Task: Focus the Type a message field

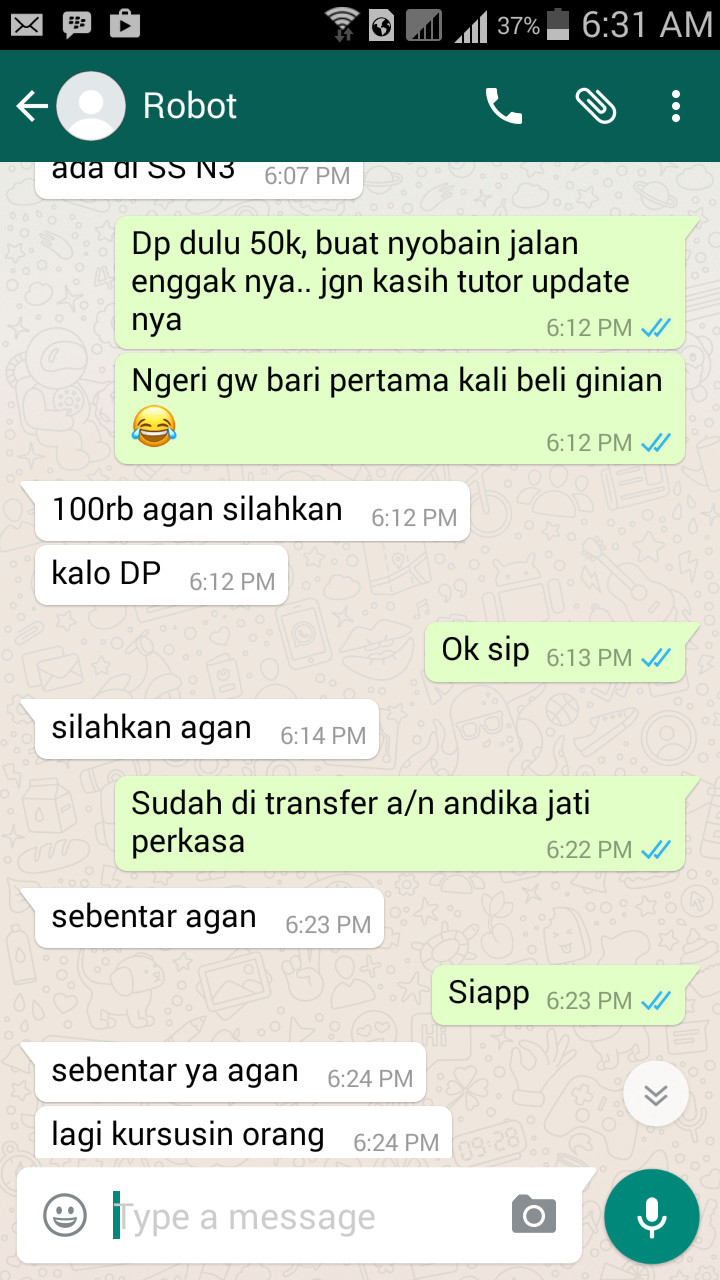Action: click(x=300, y=1216)
